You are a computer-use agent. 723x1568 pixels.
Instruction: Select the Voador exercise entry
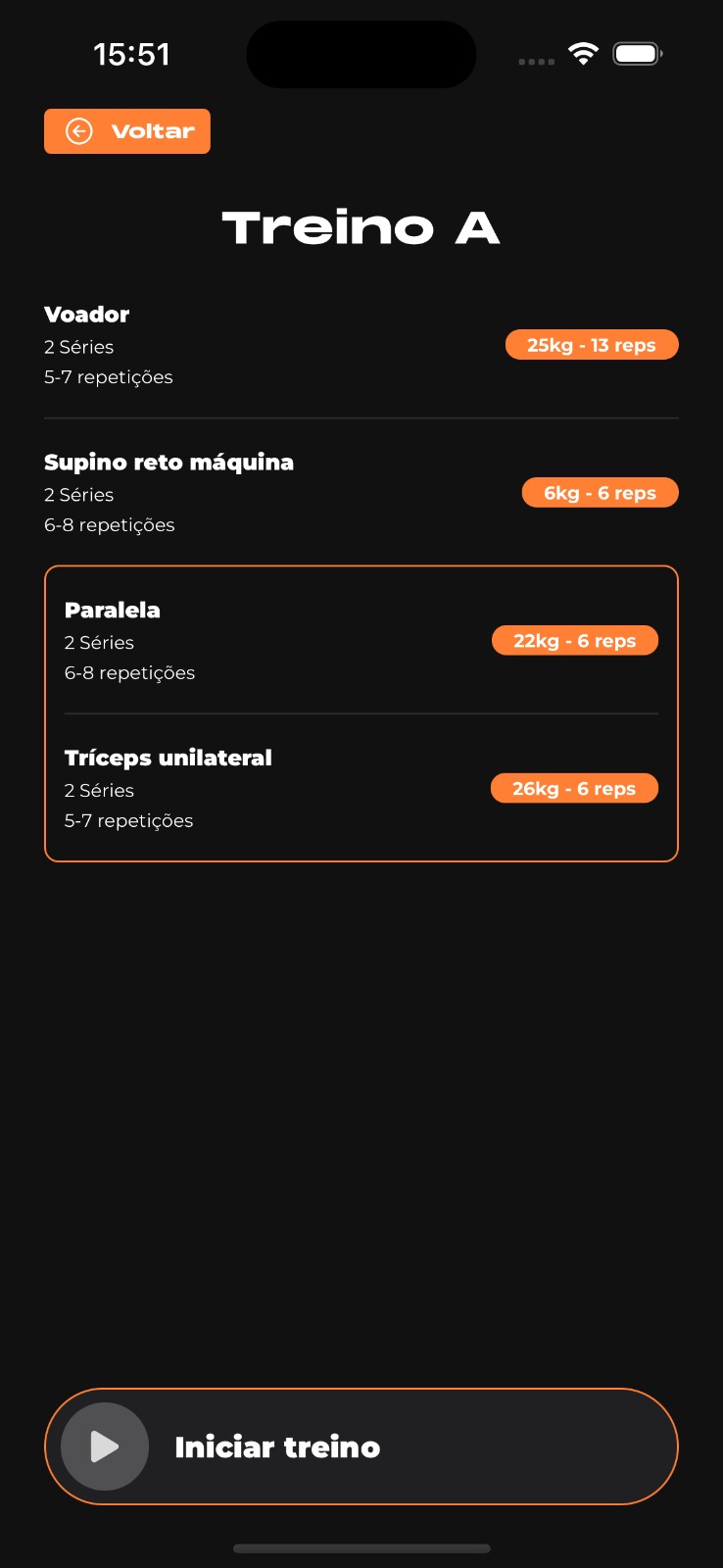click(86, 315)
